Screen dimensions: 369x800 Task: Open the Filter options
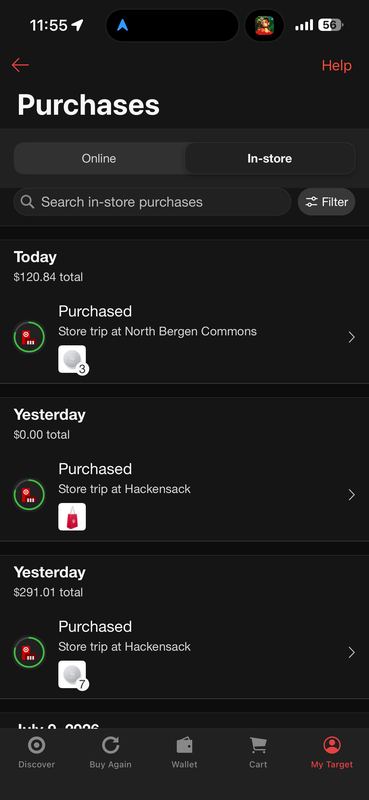[x=327, y=202]
